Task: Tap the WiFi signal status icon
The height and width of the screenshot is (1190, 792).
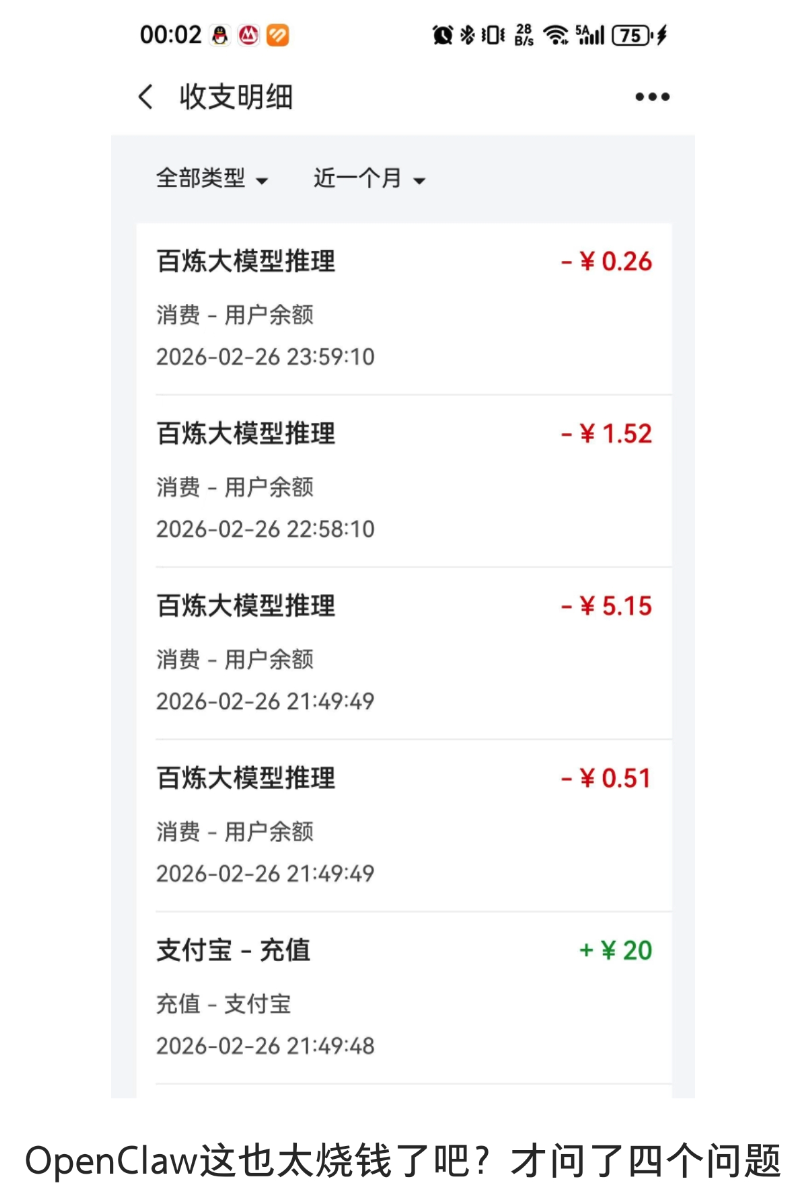Action: 556,34
